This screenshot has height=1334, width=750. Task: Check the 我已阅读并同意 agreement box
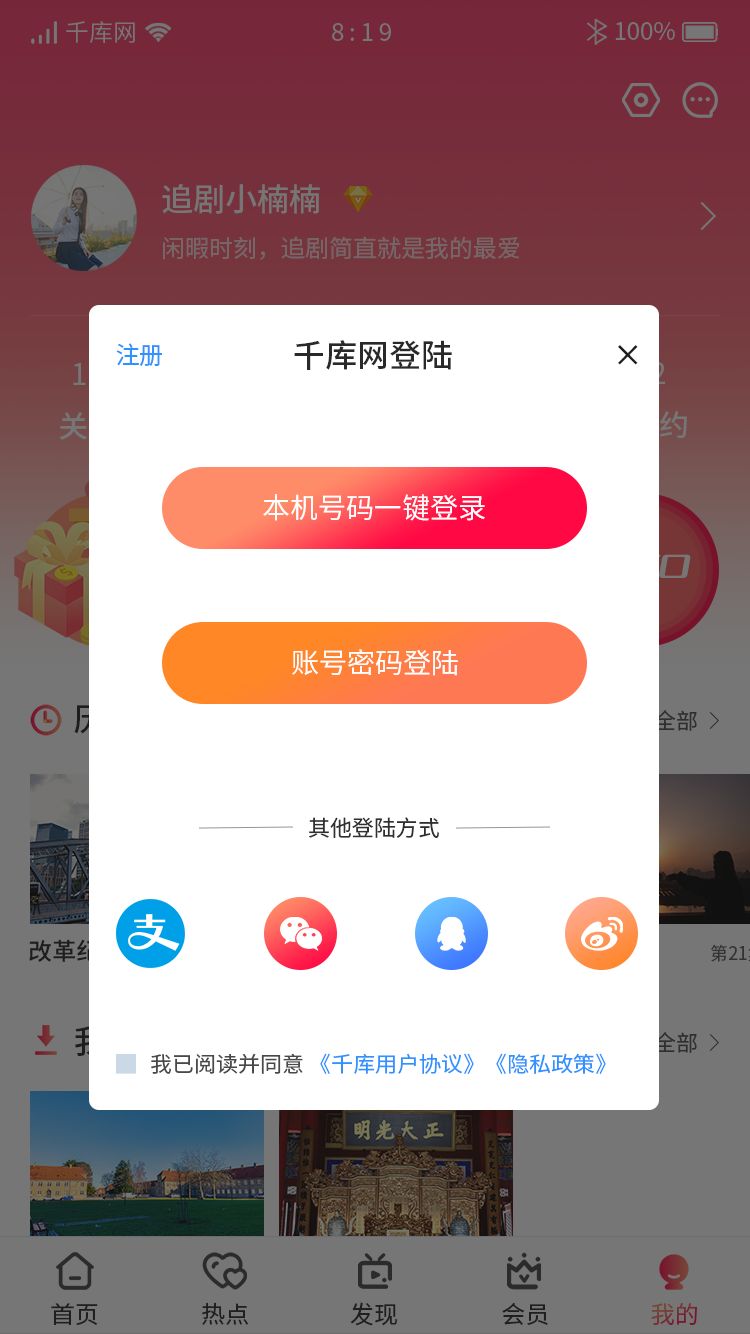[126, 1064]
